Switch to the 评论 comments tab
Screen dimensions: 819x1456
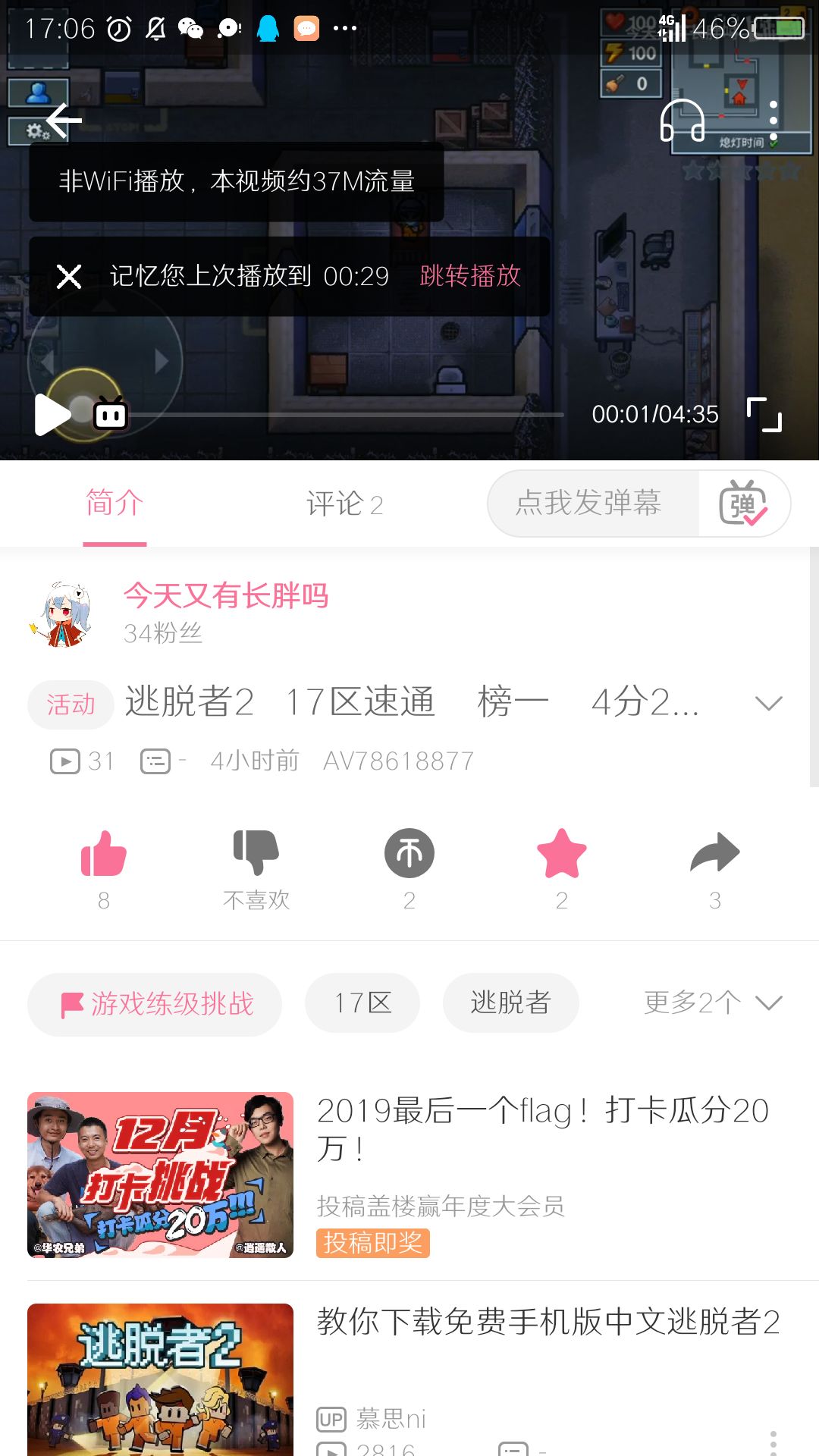(345, 503)
